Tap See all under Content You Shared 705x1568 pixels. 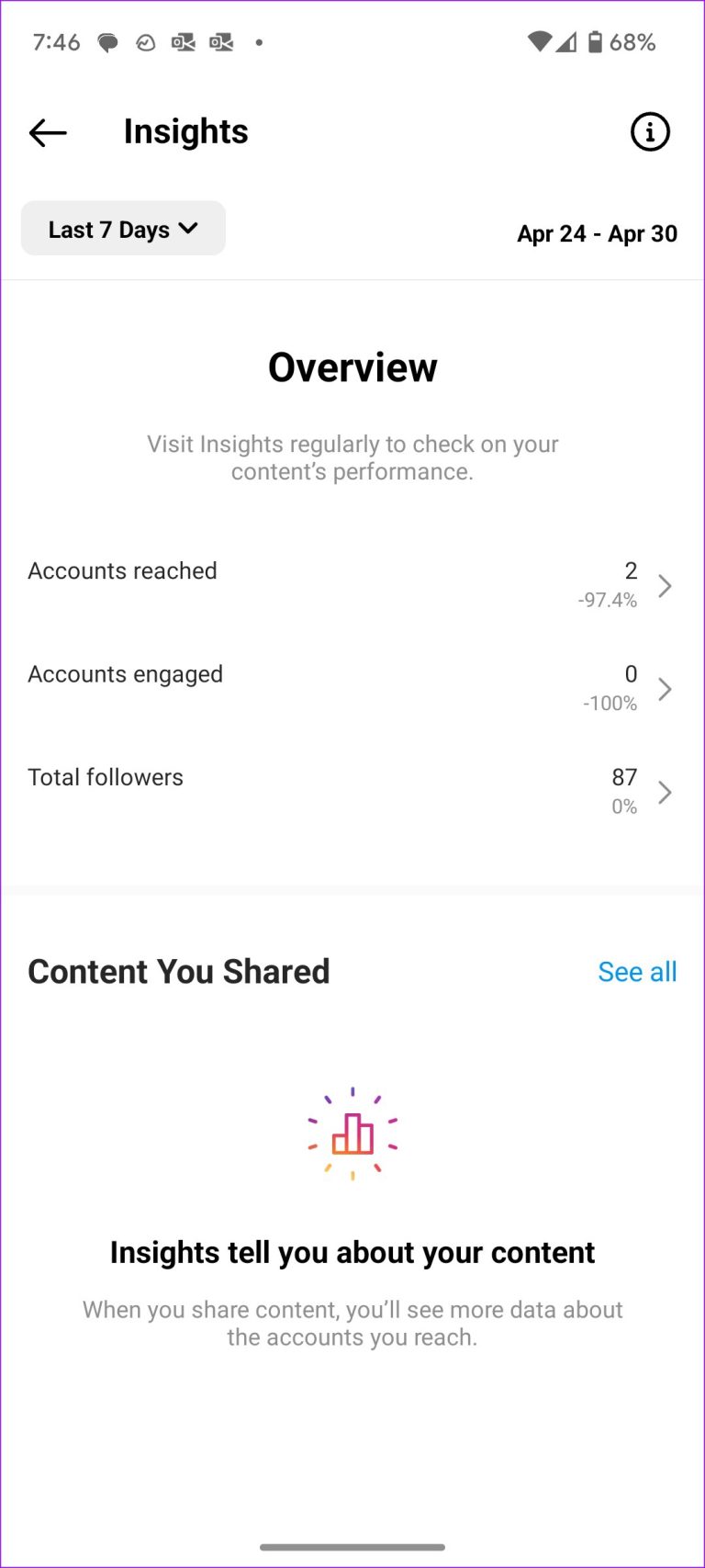[x=637, y=971]
